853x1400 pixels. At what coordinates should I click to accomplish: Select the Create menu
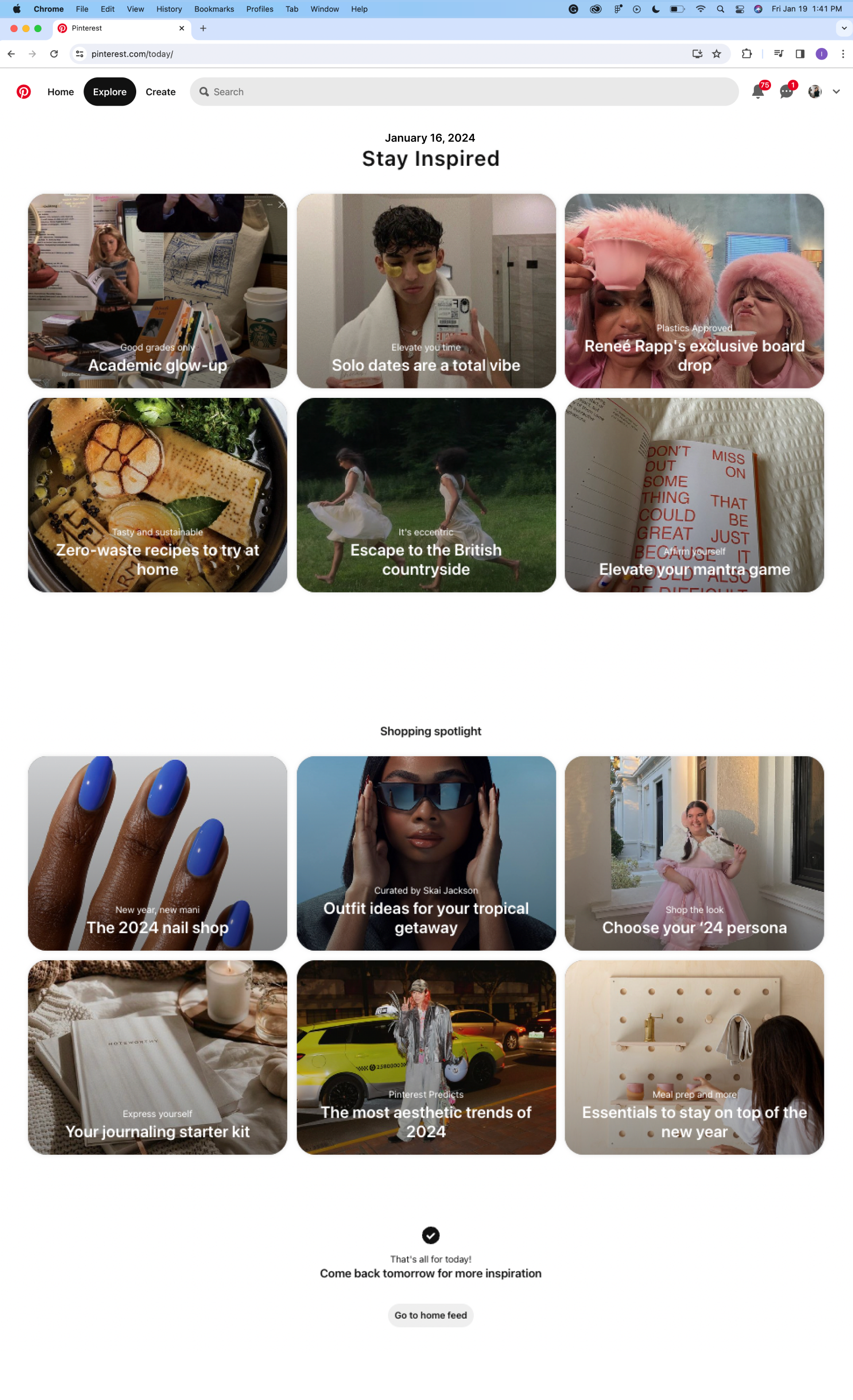point(160,91)
